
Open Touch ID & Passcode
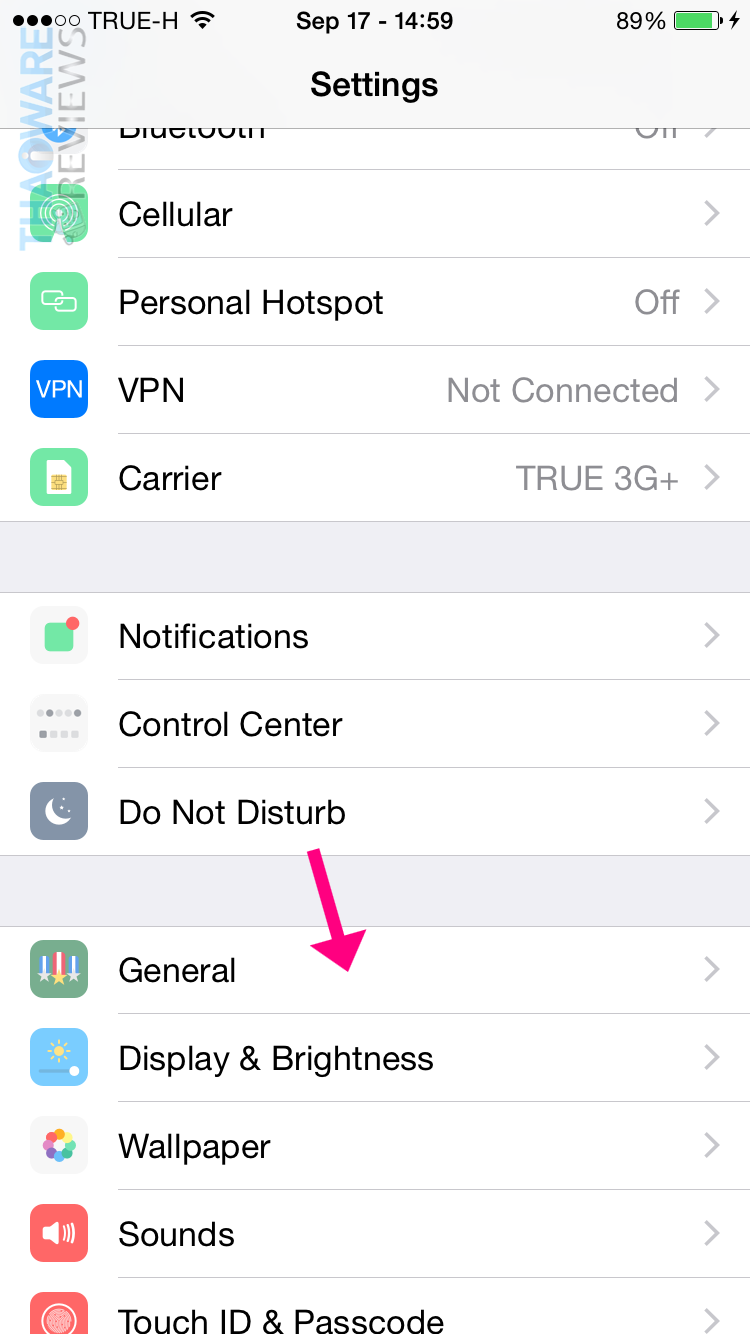tap(375, 1315)
